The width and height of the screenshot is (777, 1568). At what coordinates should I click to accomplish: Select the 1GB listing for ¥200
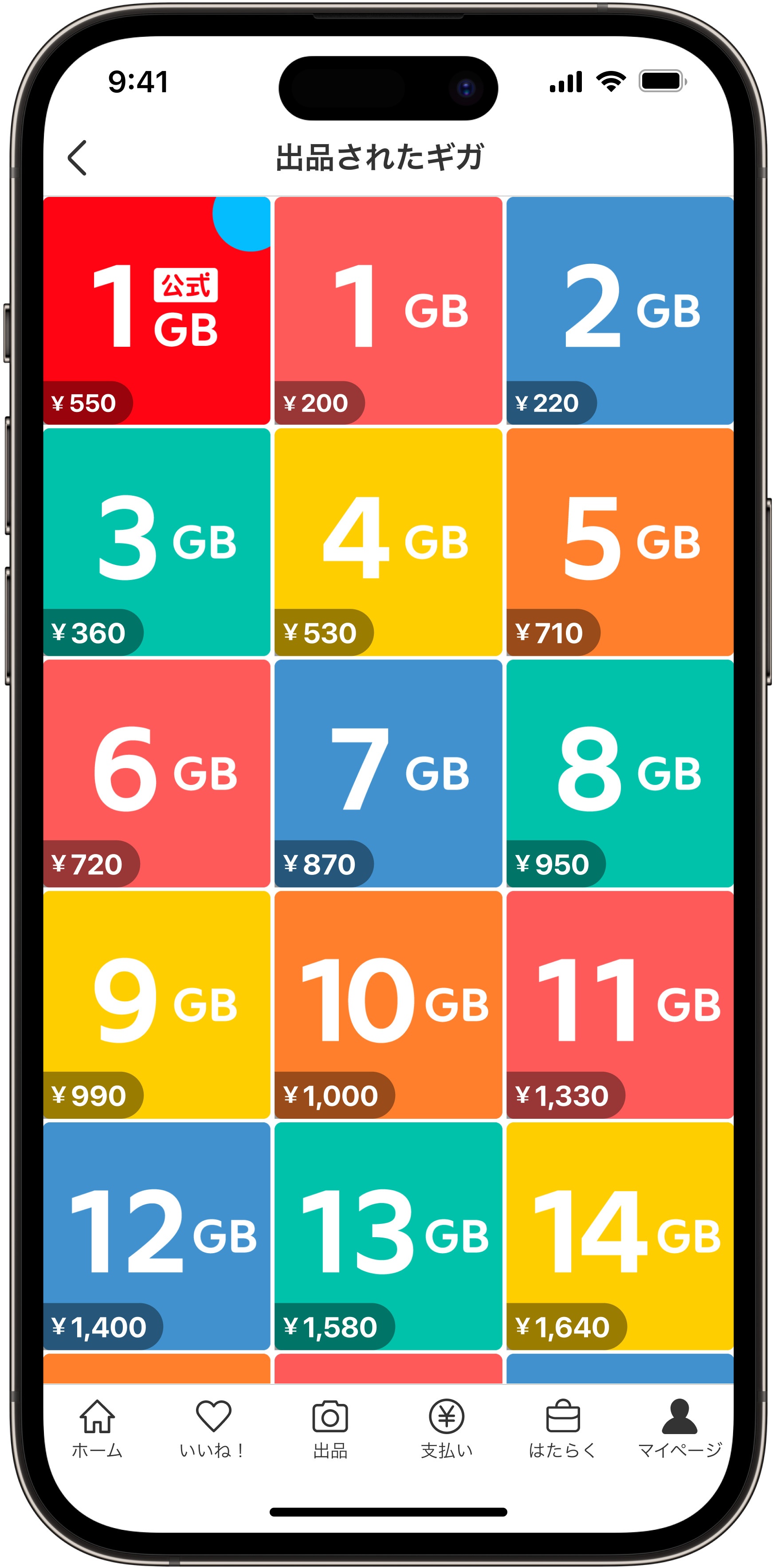[388, 310]
